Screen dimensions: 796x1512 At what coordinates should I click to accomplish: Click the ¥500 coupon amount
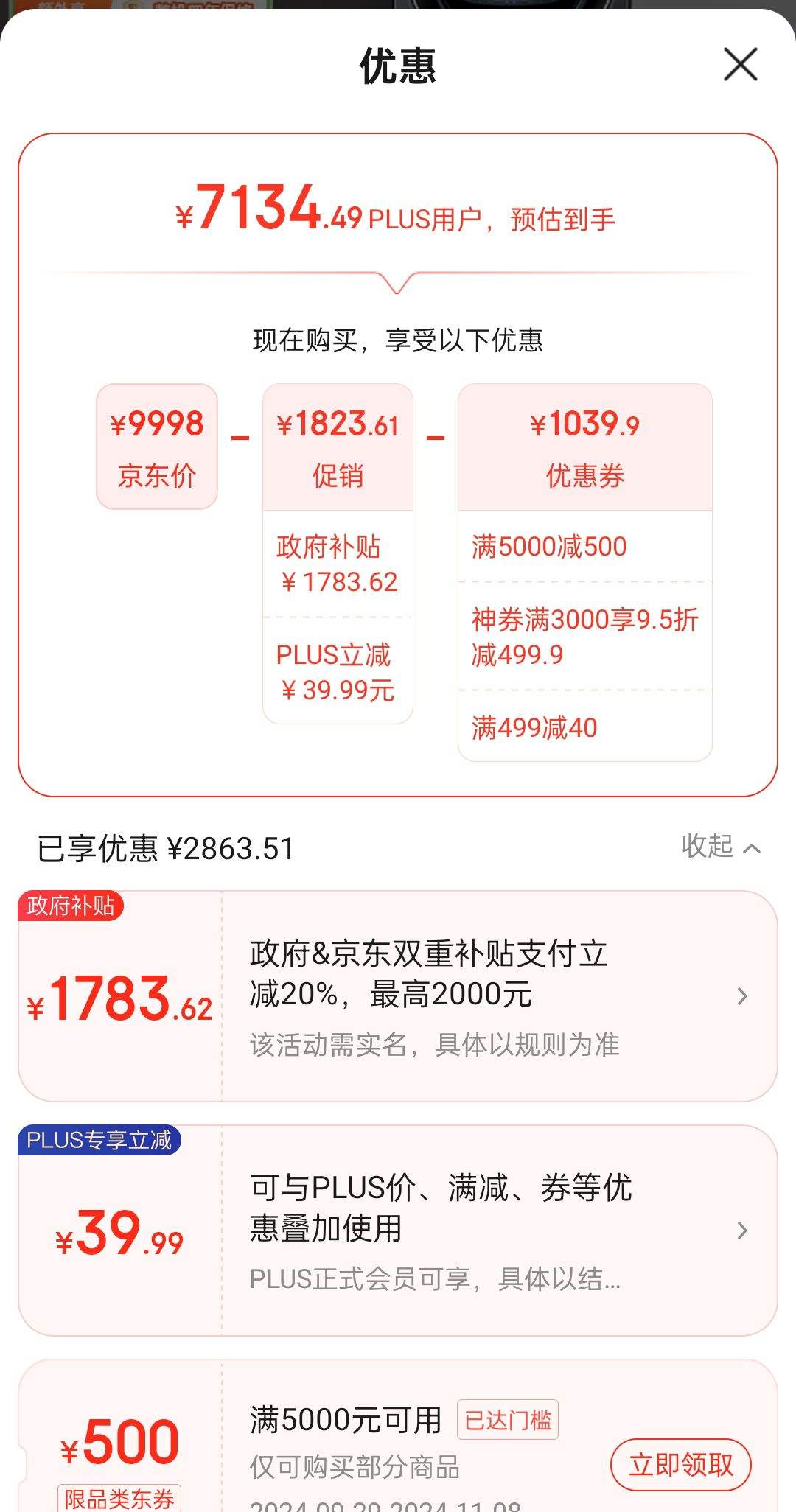point(118,1441)
